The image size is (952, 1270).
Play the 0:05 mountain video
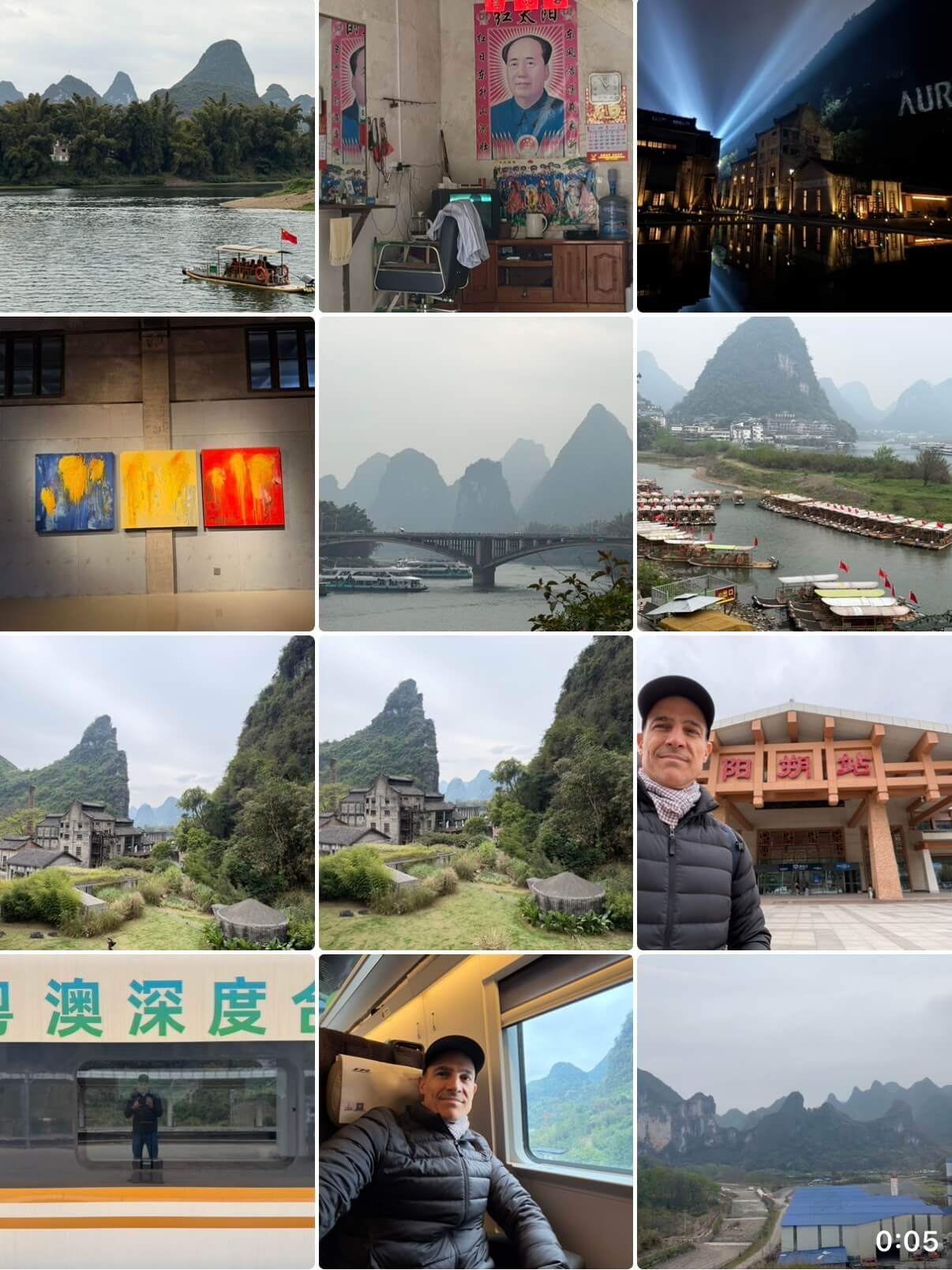[x=794, y=1111]
